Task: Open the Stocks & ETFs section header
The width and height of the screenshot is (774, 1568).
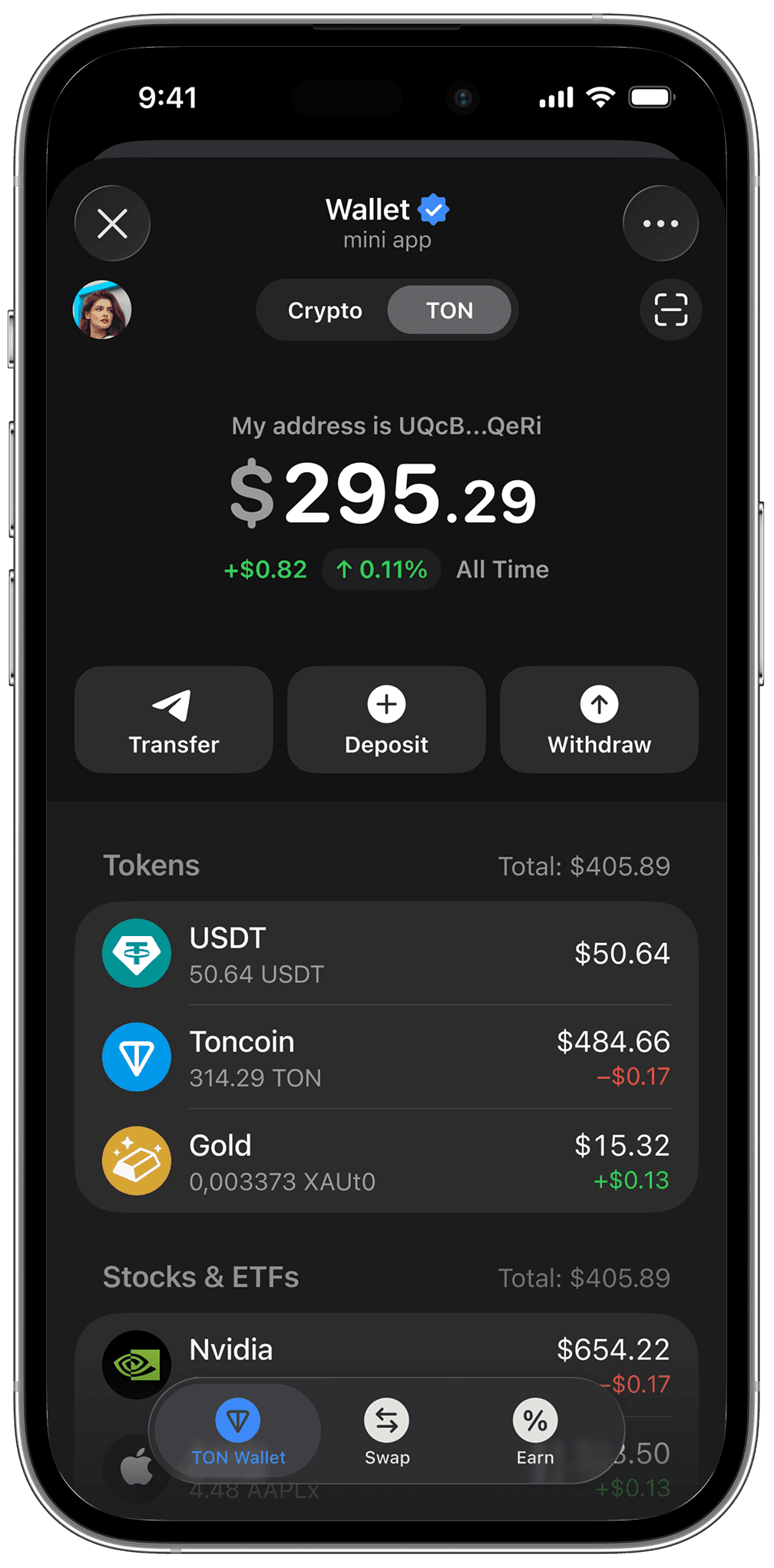Action: [x=200, y=1277]
